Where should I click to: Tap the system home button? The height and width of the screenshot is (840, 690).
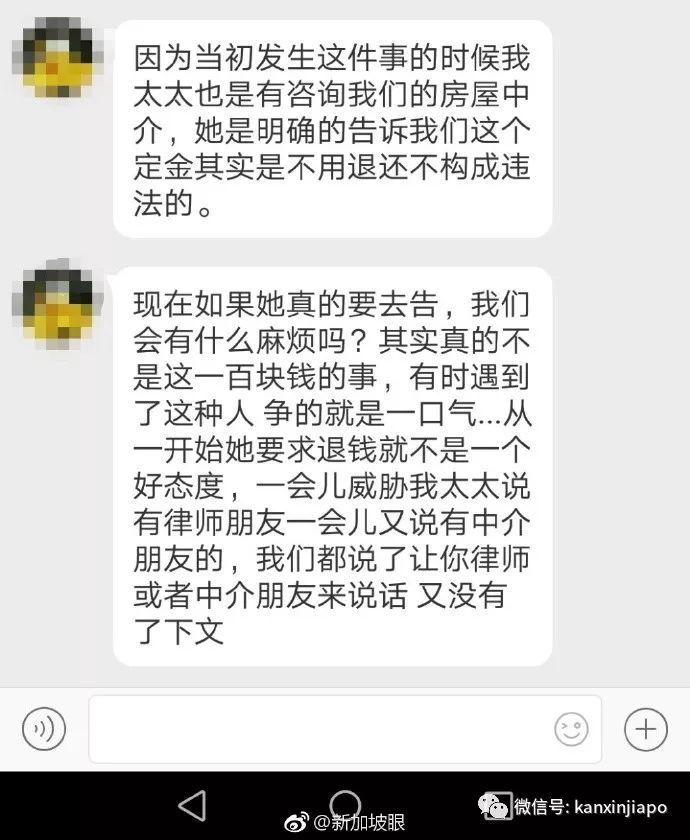point(345,803)
